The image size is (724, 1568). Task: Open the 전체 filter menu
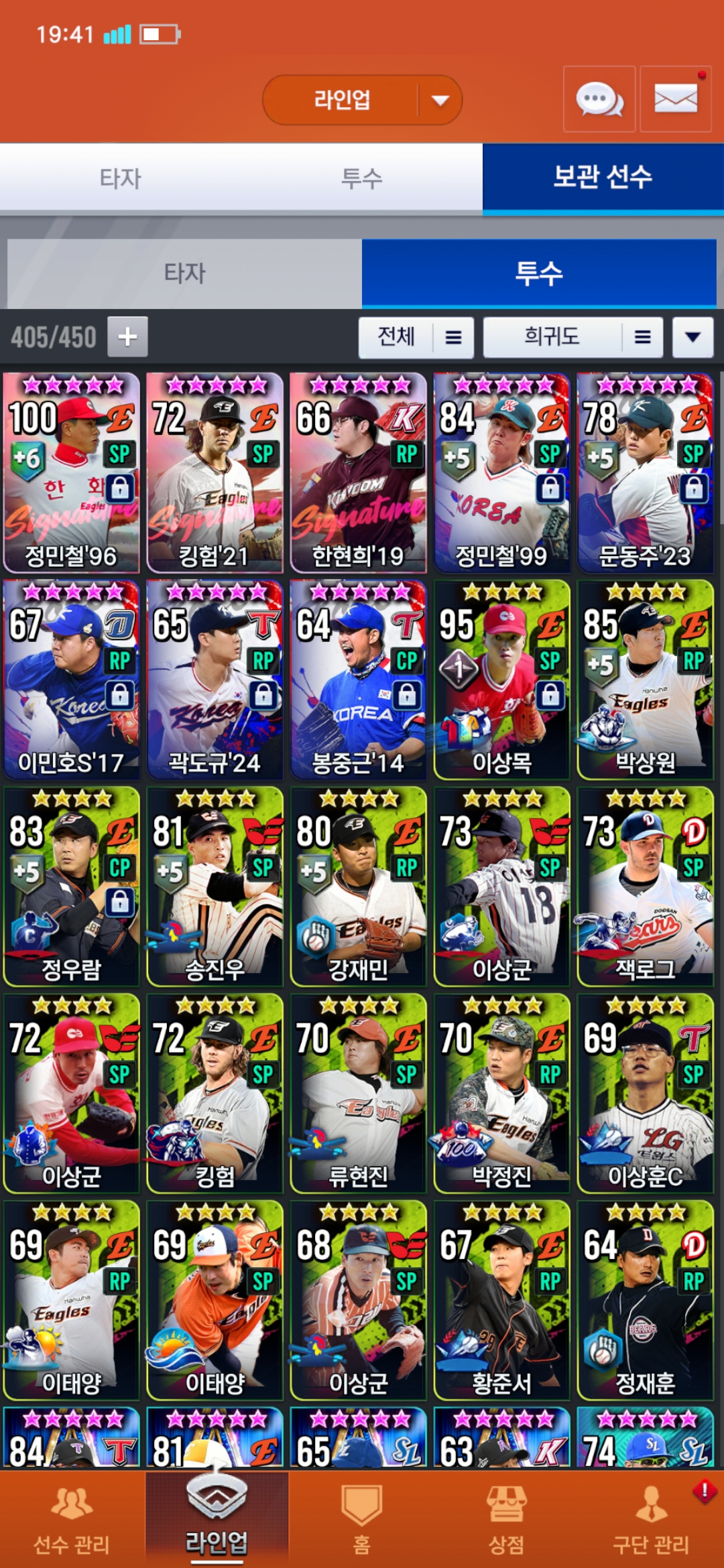(416, 337)
